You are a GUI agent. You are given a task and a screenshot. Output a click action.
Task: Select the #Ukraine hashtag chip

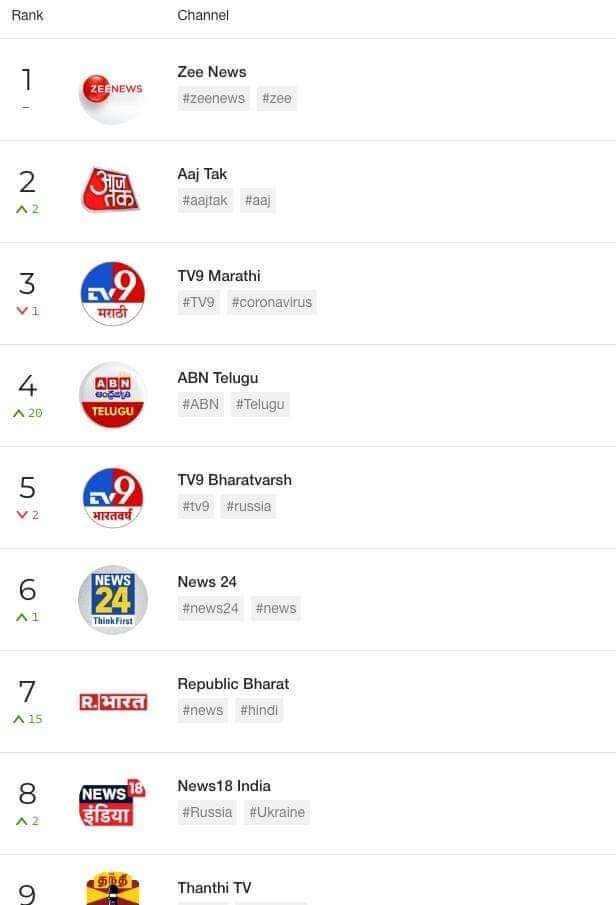[x=277, y=812]
